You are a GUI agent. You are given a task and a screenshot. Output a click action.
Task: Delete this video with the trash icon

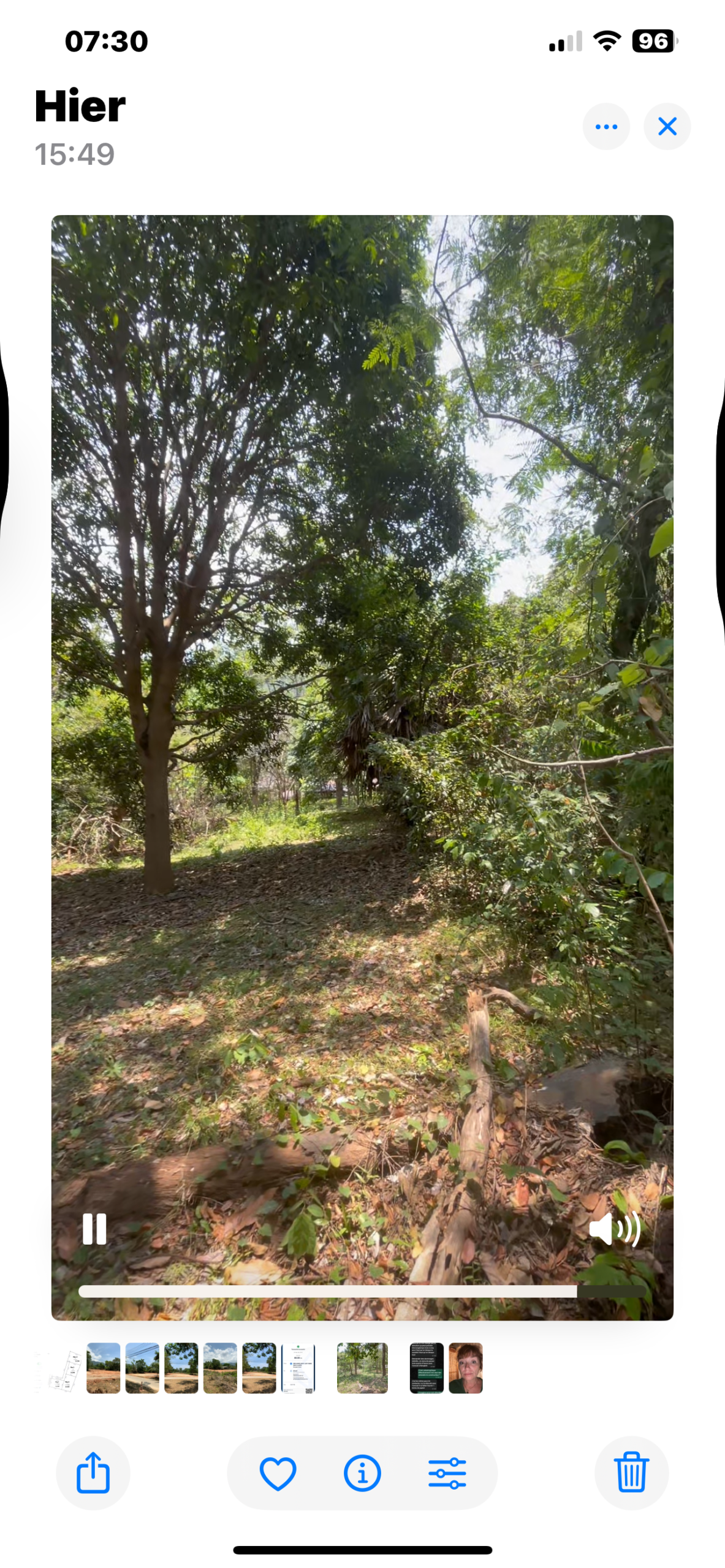631,1472
